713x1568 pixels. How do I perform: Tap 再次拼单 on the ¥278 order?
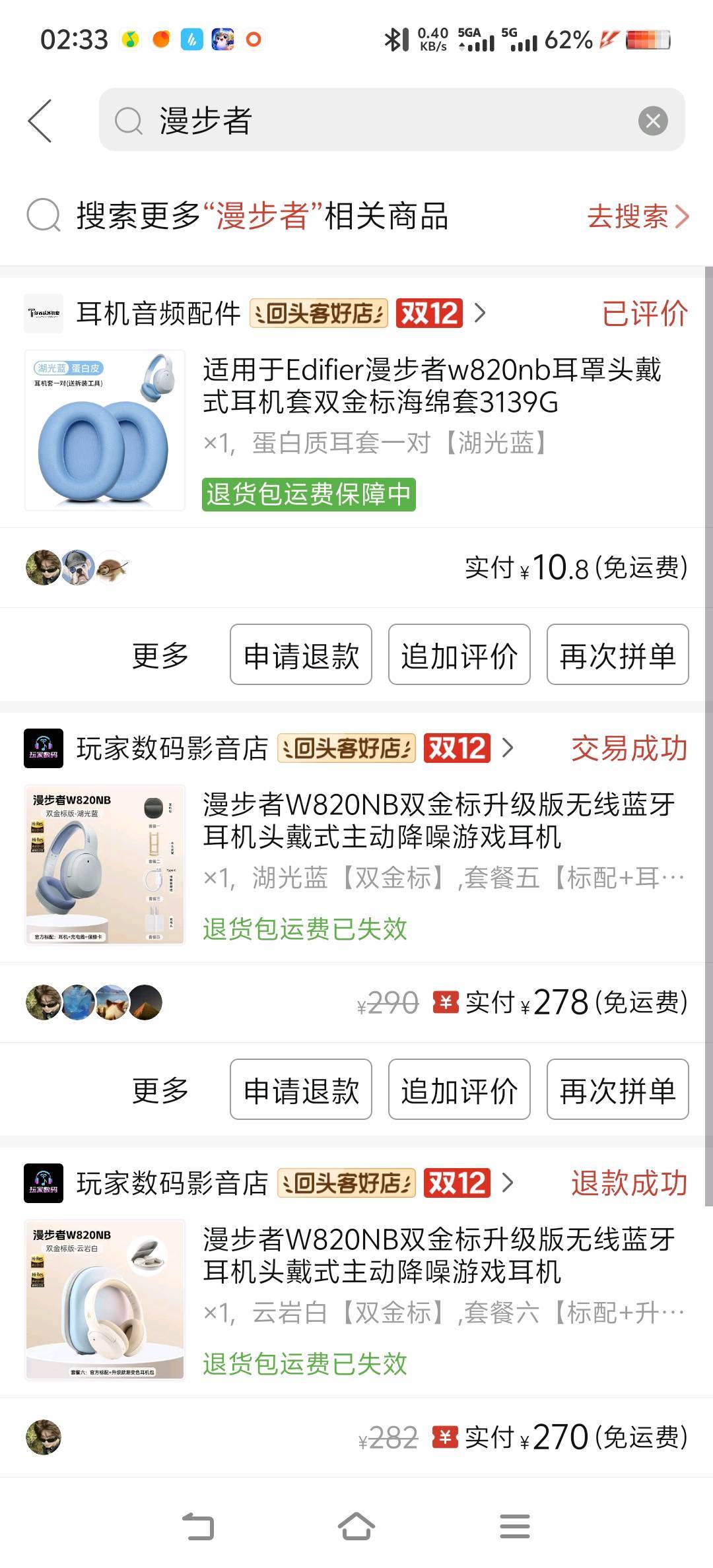617,1090
